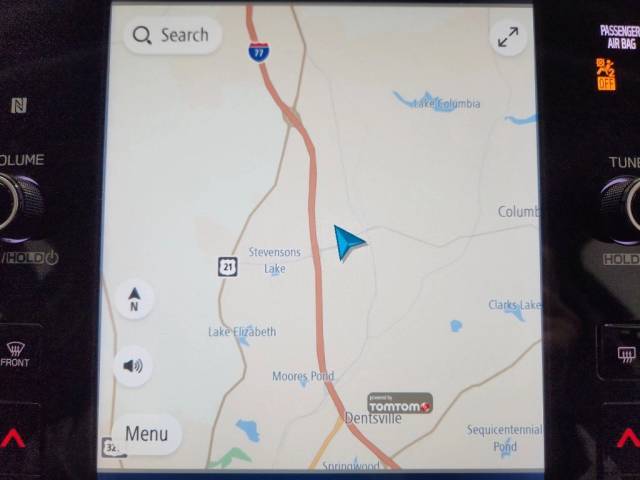Toggle the voice guidance sound
Image resolution: width=640 pixels, height=480 pixels.
133,366
